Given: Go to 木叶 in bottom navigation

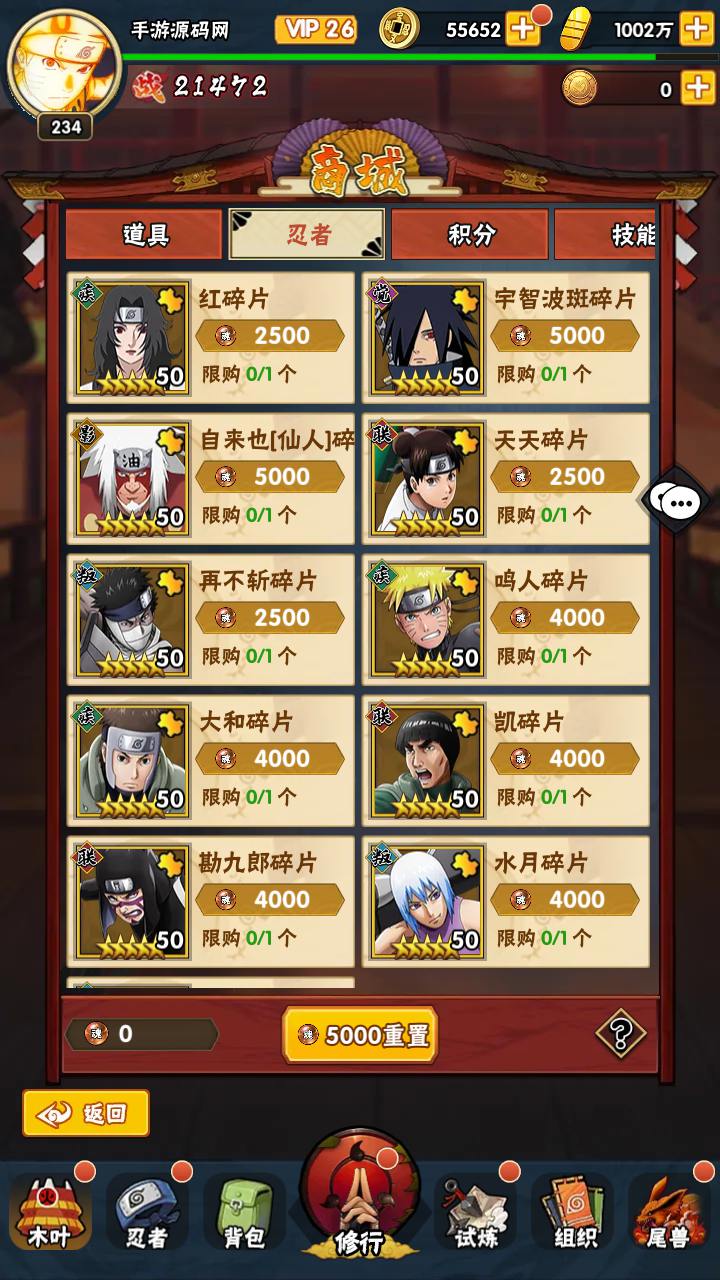Looking at the screenshot, I should [x=49, y=1212].
